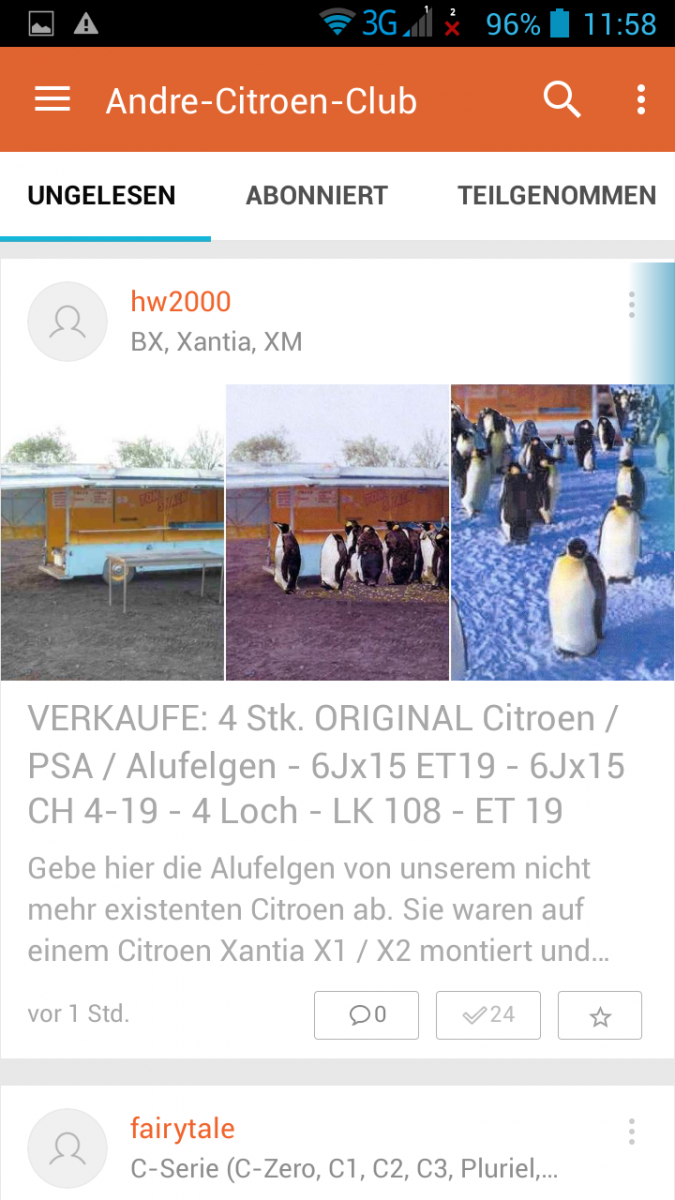
Task: Switch to the TEILGENOMMEN tab
Action: coord(557,196)
